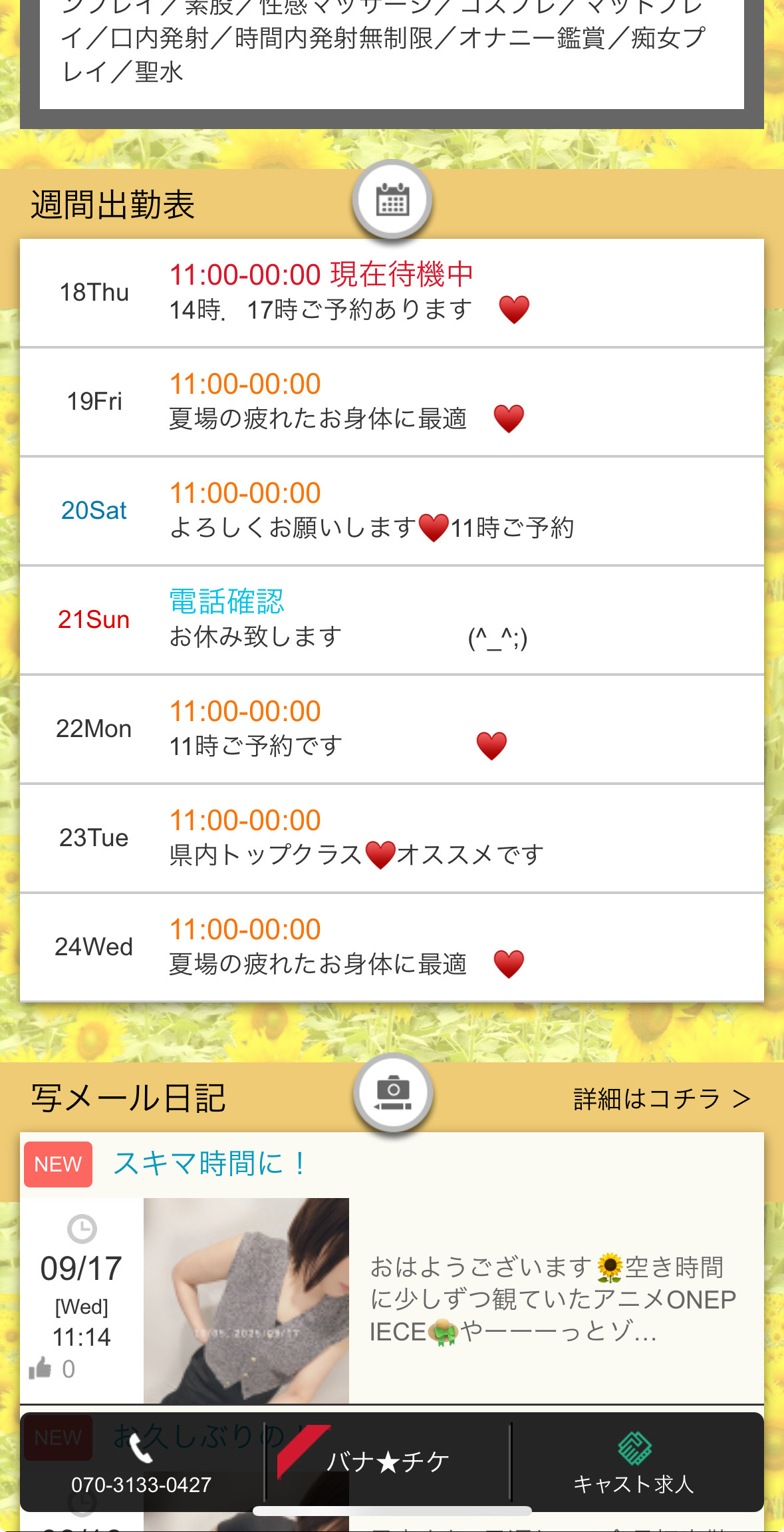Open the 詳細はコチラ diary details link
Screen dimensions: 784x1532
pyautogui.click(x=662, y=1099)
